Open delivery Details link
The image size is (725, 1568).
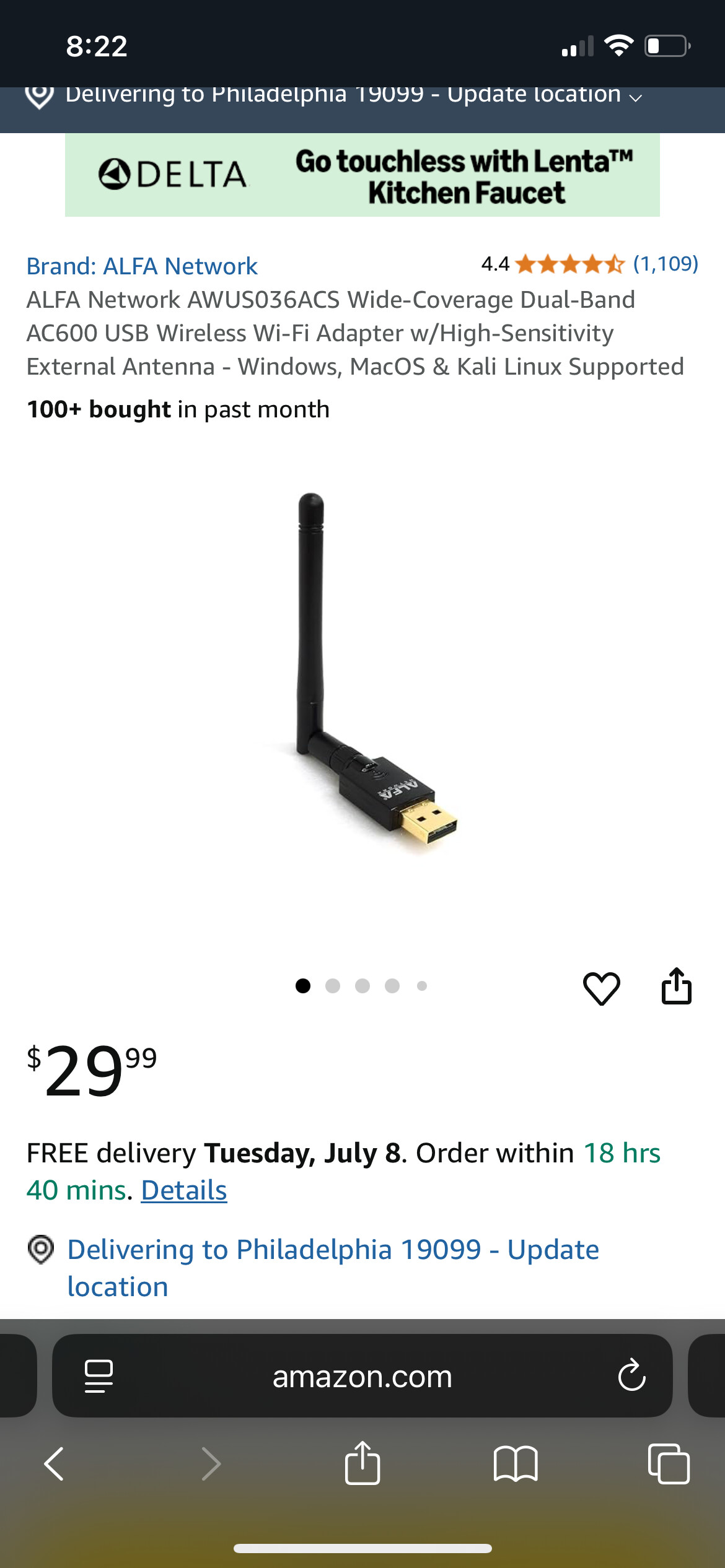[184, 1190]
